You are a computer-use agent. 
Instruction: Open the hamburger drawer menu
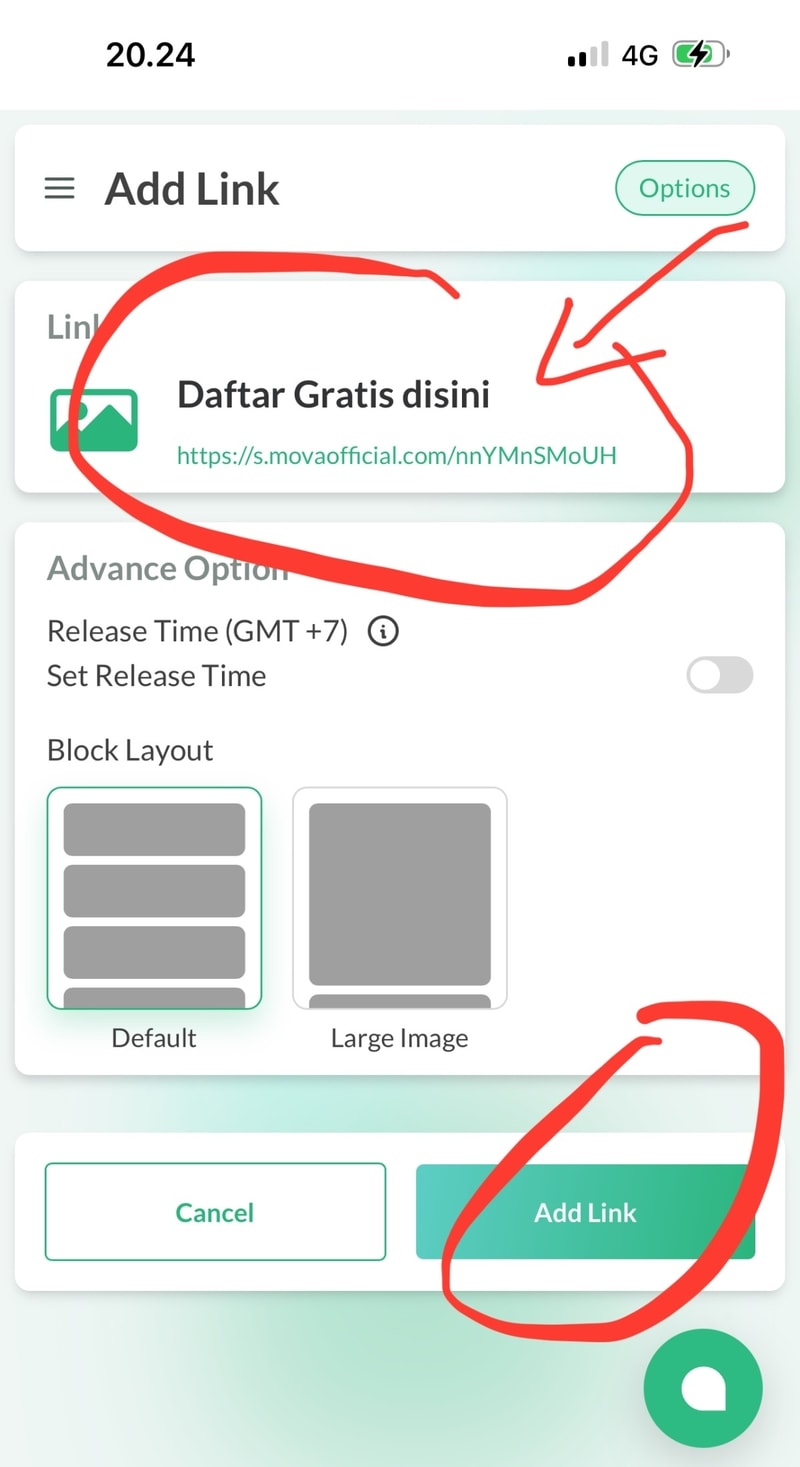tap(60, 188)
